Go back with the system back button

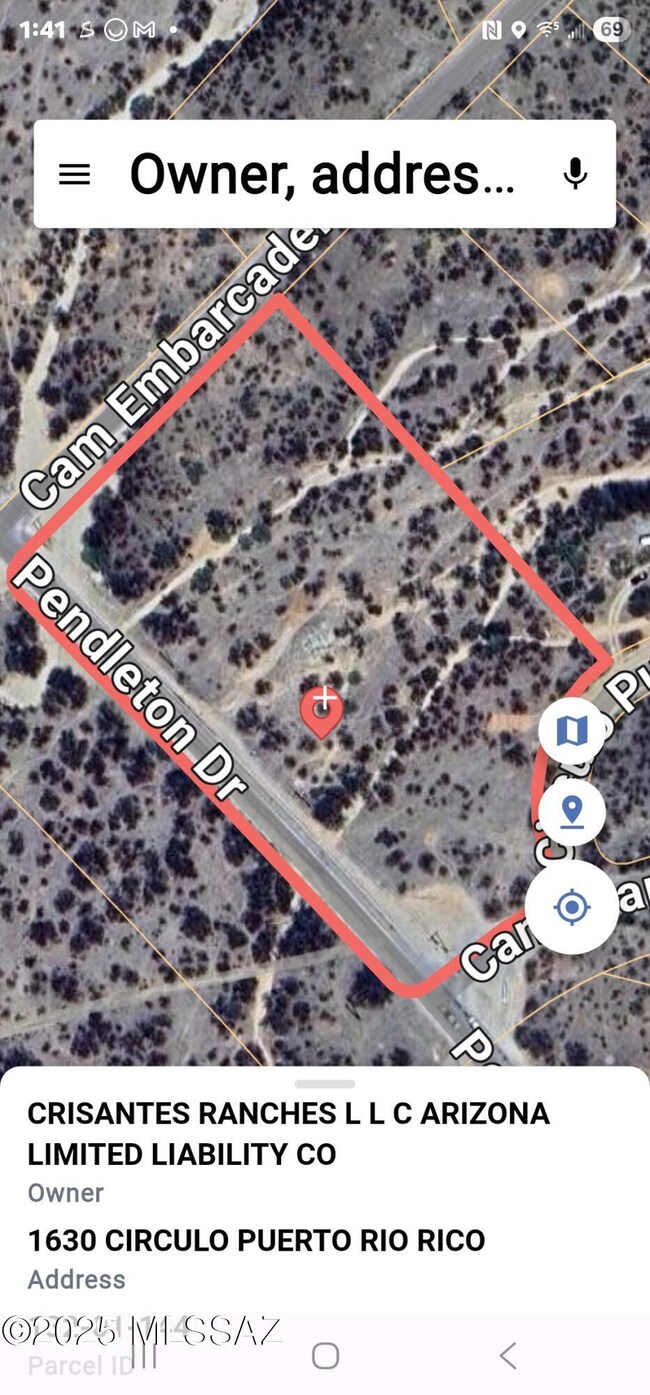point(508,1356)
